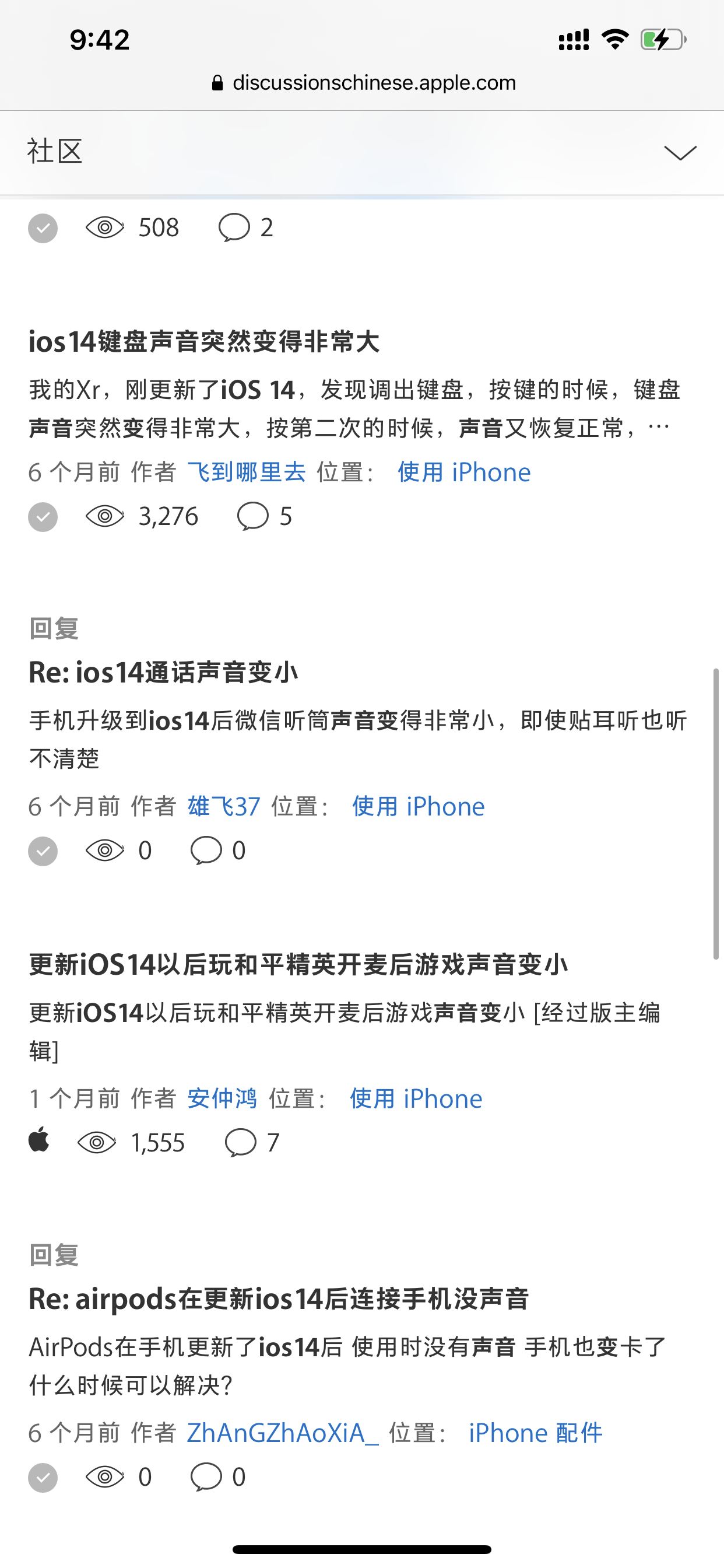Open the iPhone 配件 location link
Viewport: 724px width, 1568px height.
(535, 1433)
